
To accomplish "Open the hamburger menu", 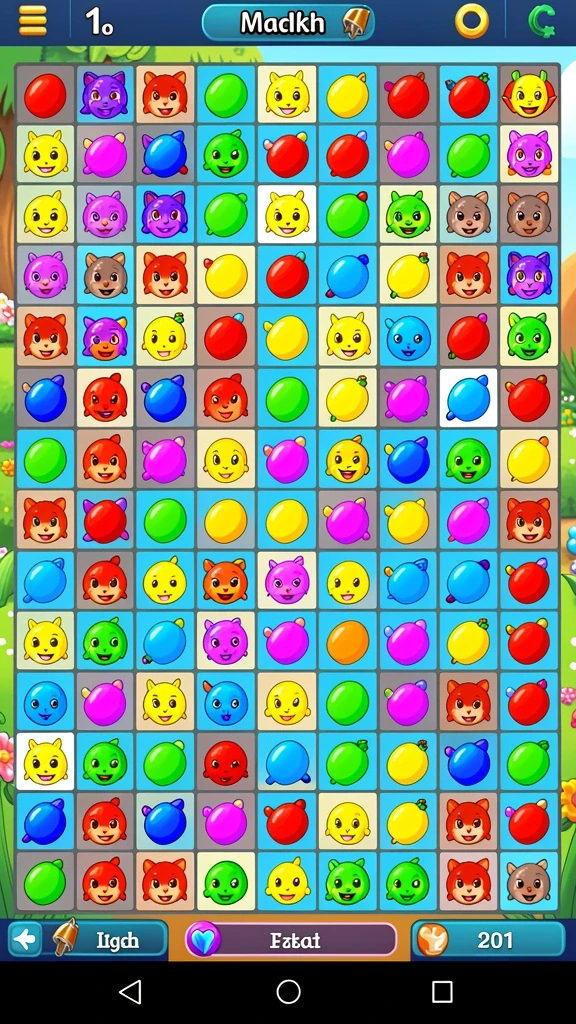I will point(33,20).
